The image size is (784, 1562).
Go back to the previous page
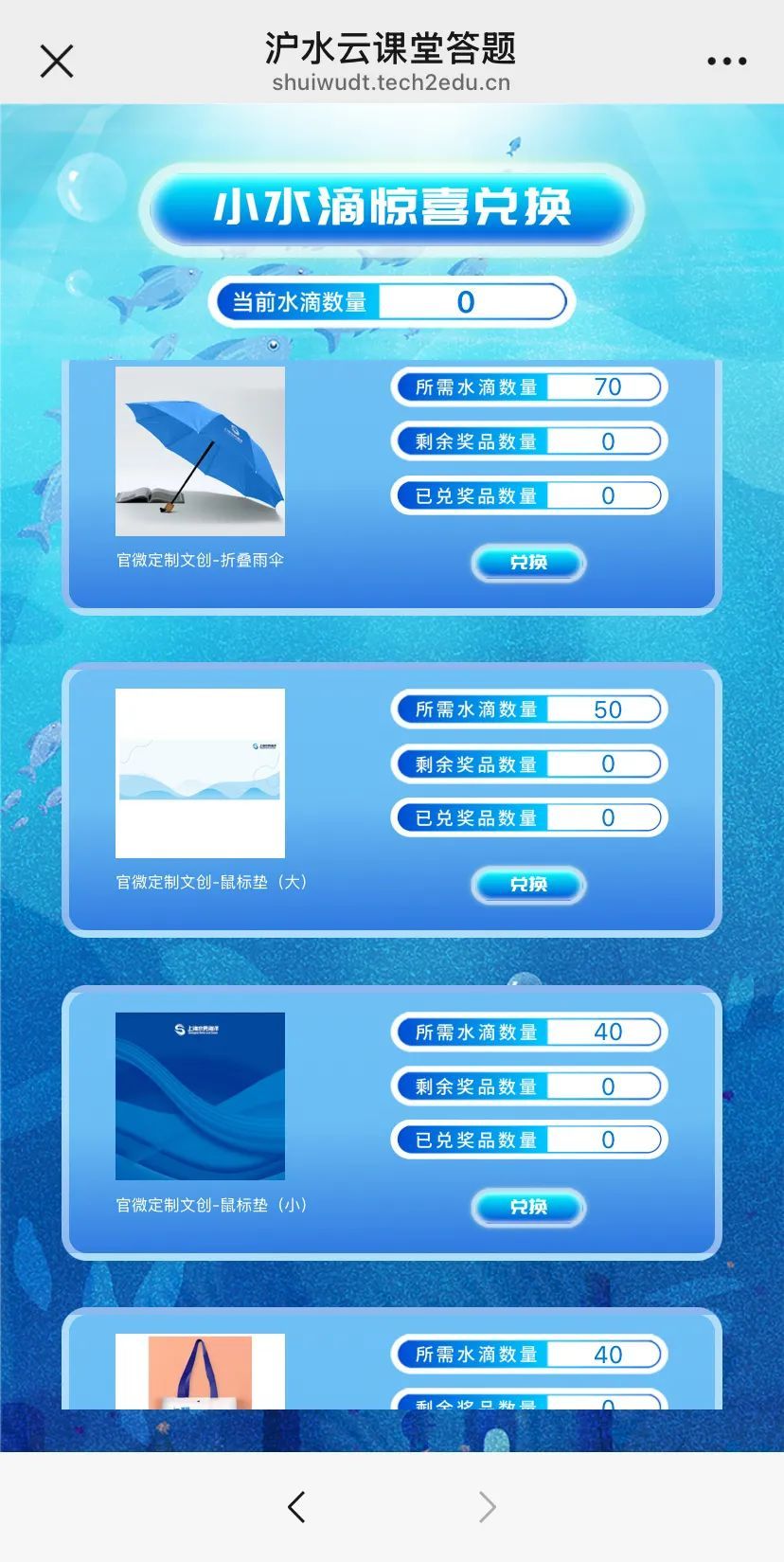[x=296, y=1506]
